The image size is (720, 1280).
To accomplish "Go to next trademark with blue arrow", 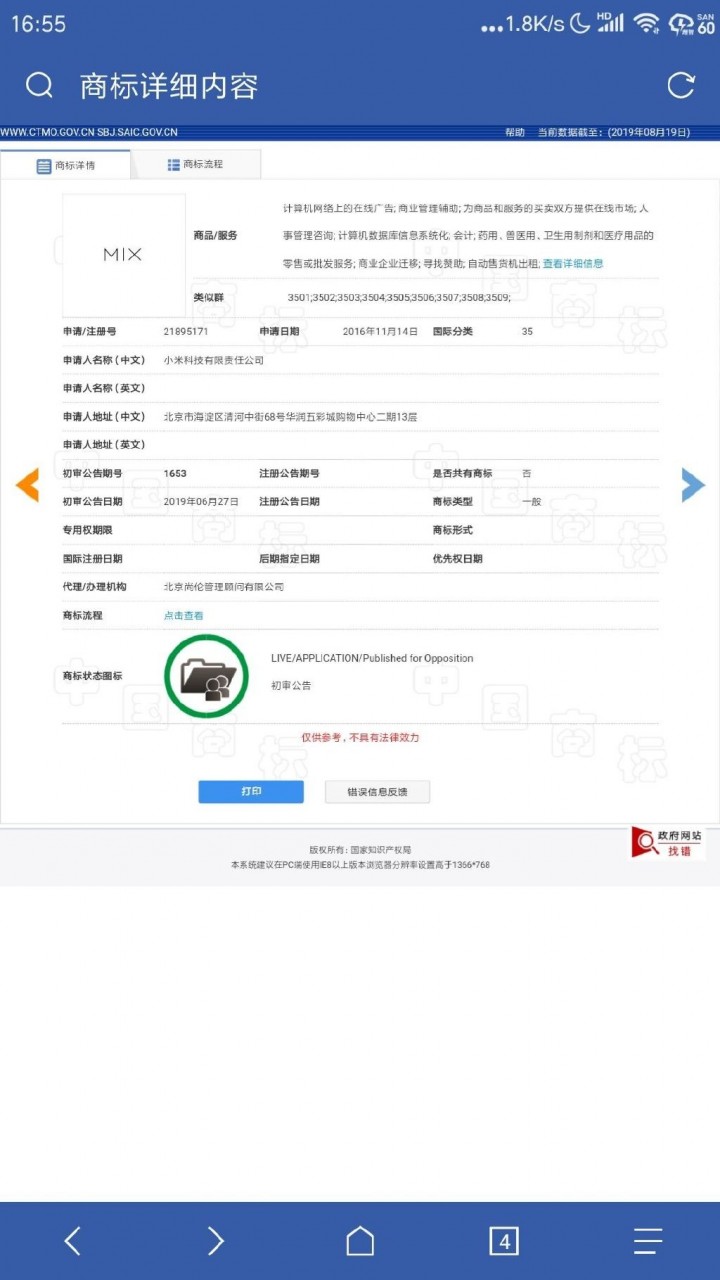I will point(693,485).
